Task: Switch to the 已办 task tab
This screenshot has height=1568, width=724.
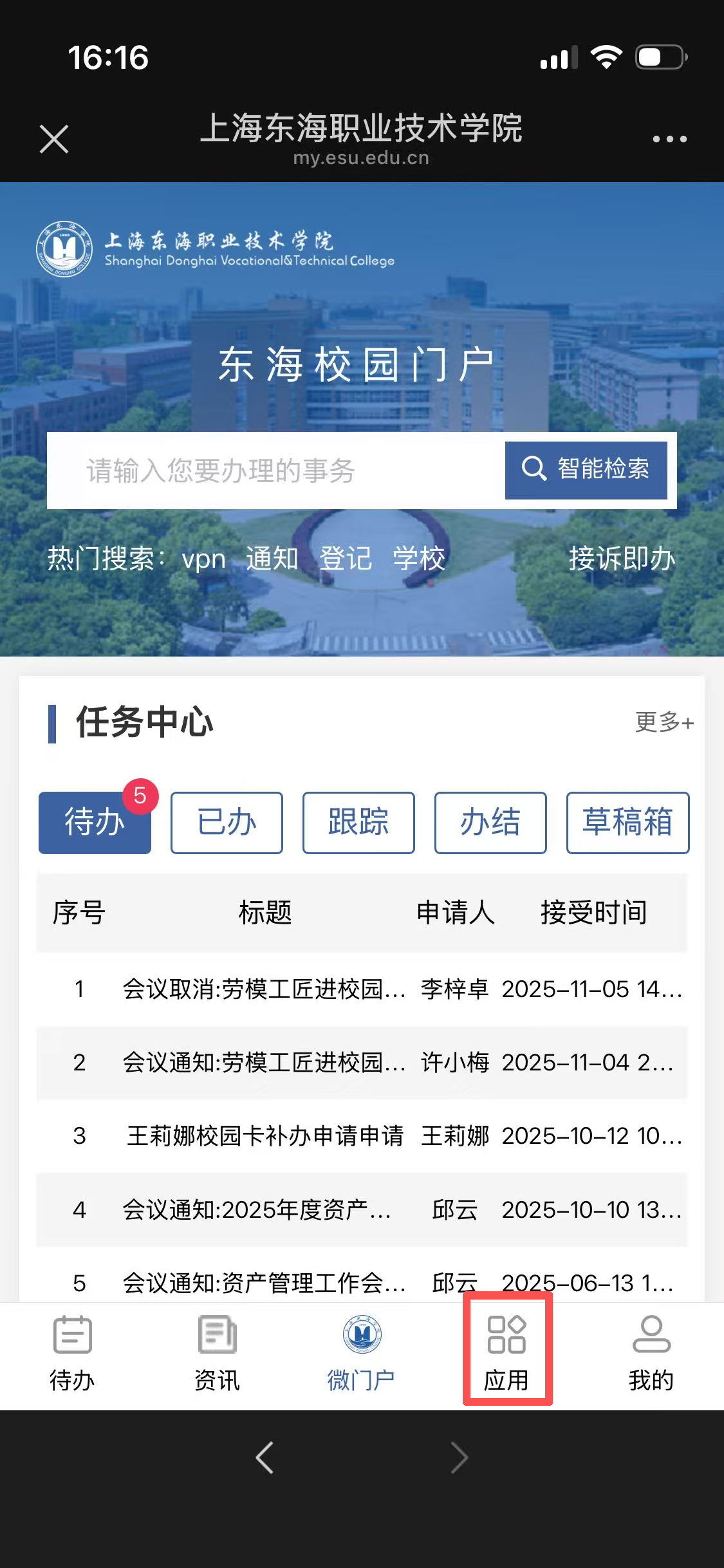Action: [227, 823]
